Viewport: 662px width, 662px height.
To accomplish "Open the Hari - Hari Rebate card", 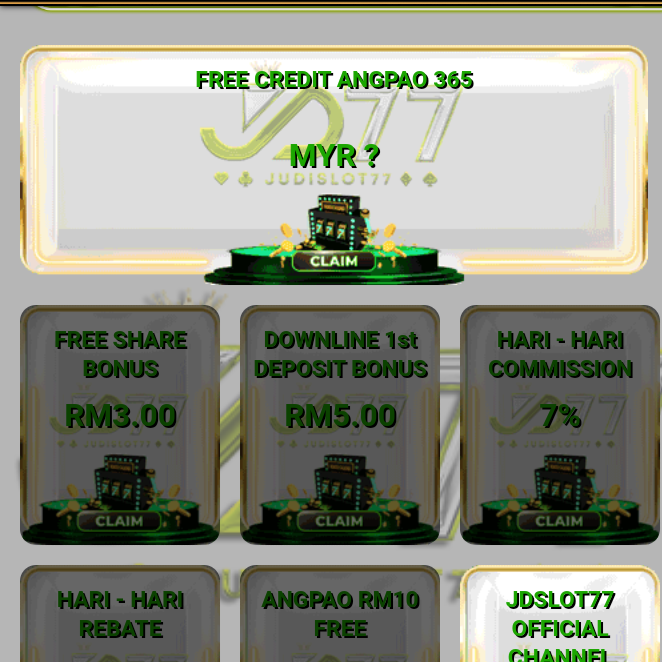I will tap(120, 615).
